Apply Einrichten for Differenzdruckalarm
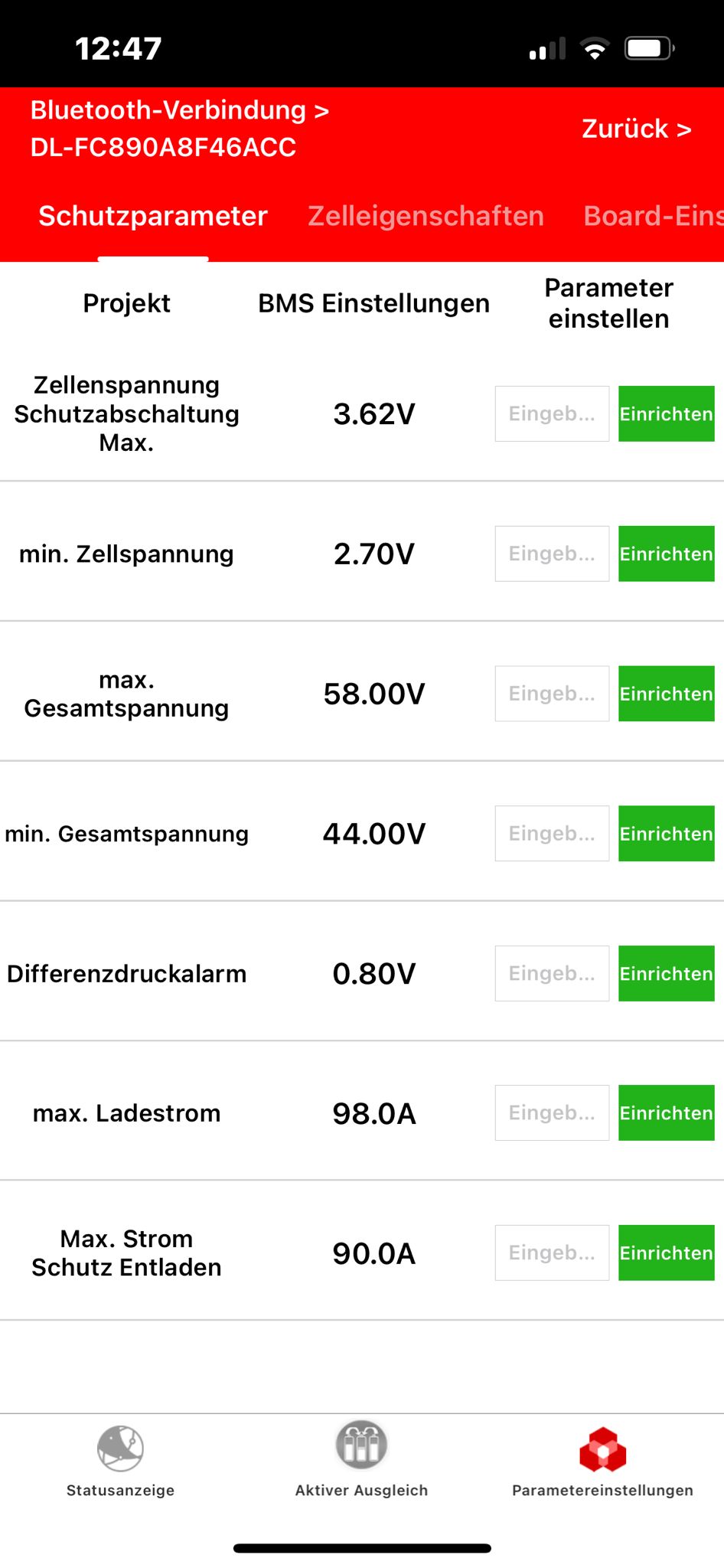 tap(666, 974)
